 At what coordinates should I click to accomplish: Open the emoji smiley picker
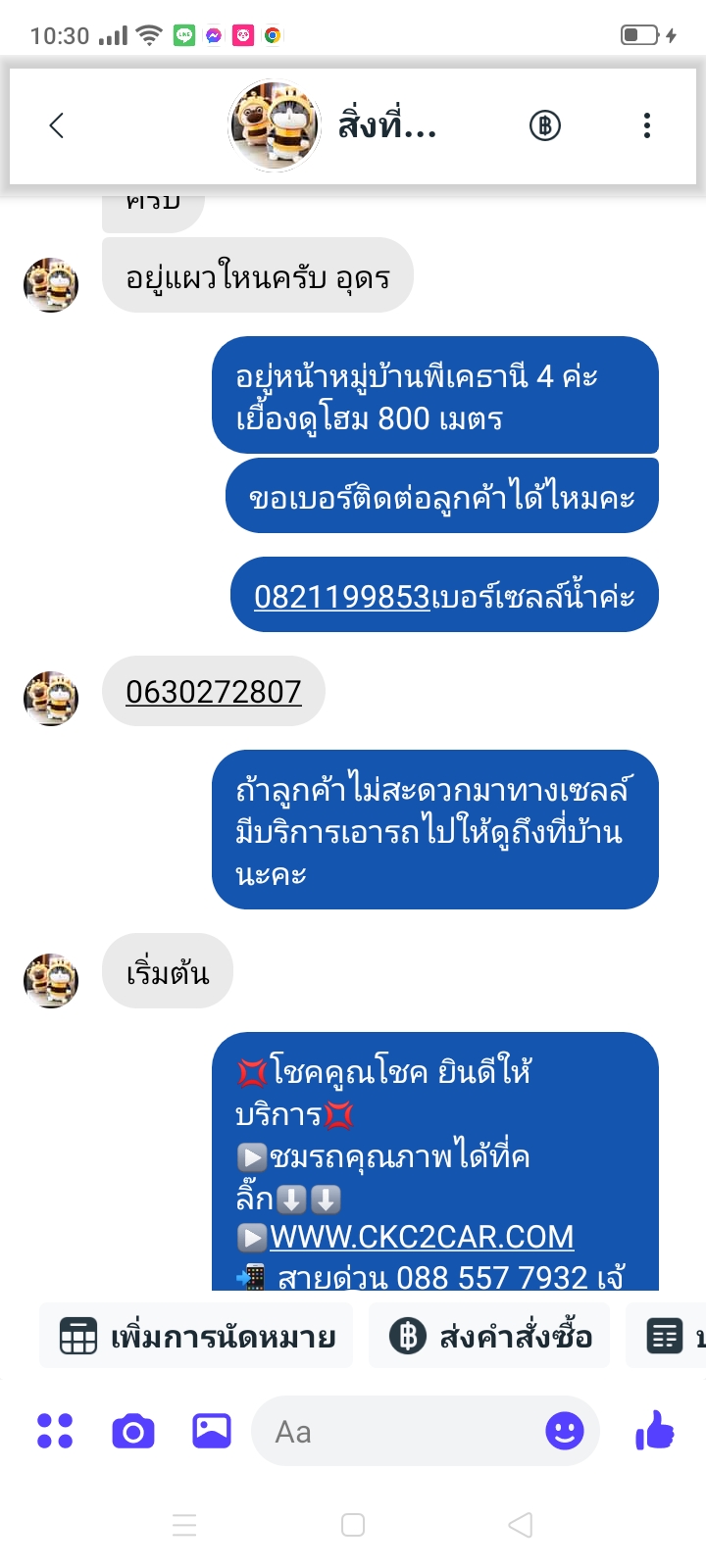(564, 1432)
